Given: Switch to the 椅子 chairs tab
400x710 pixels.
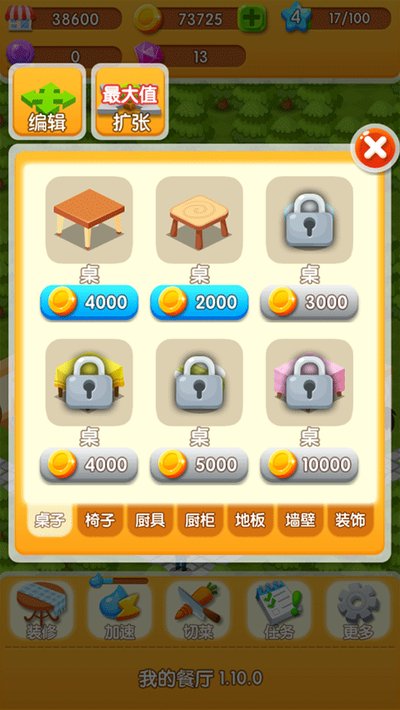Looking at the screenshot, I should 100,520.
